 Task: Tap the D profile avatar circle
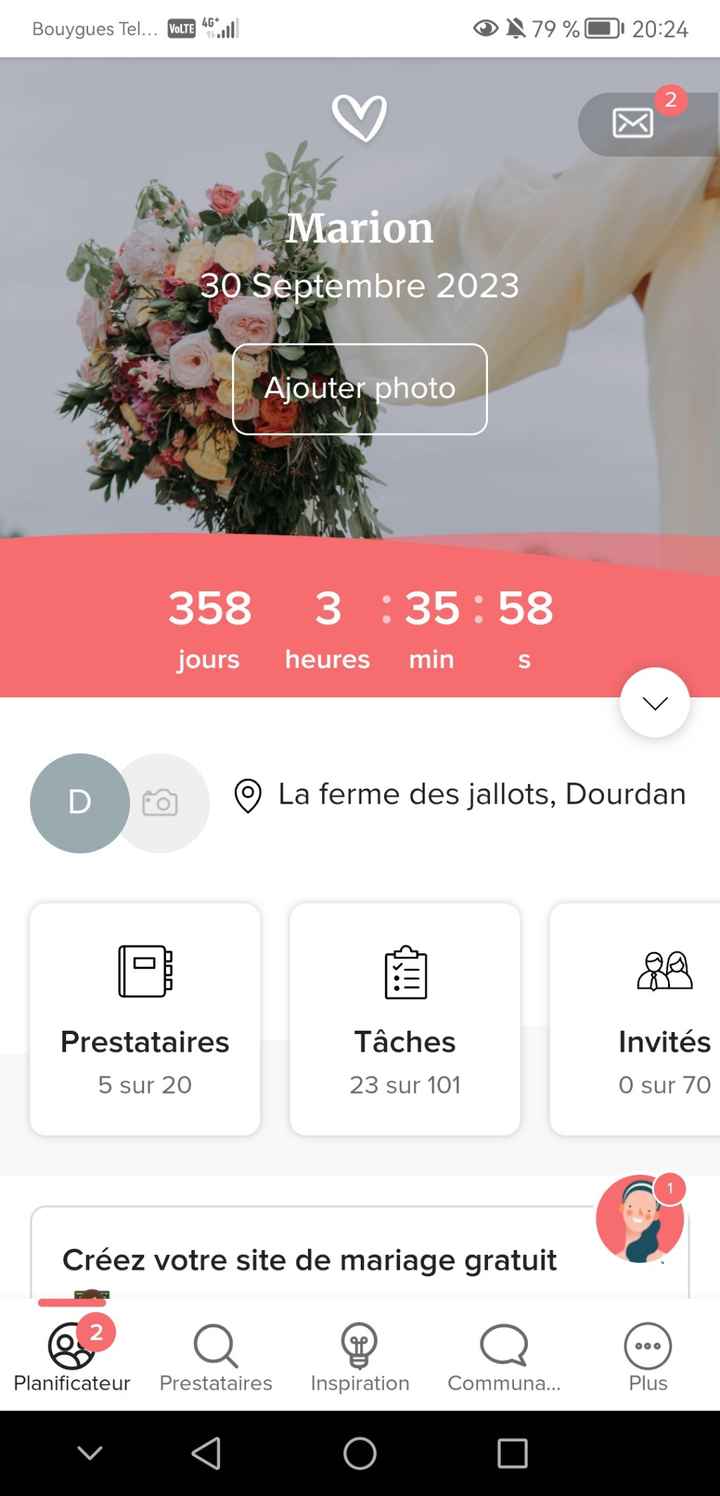79,803
